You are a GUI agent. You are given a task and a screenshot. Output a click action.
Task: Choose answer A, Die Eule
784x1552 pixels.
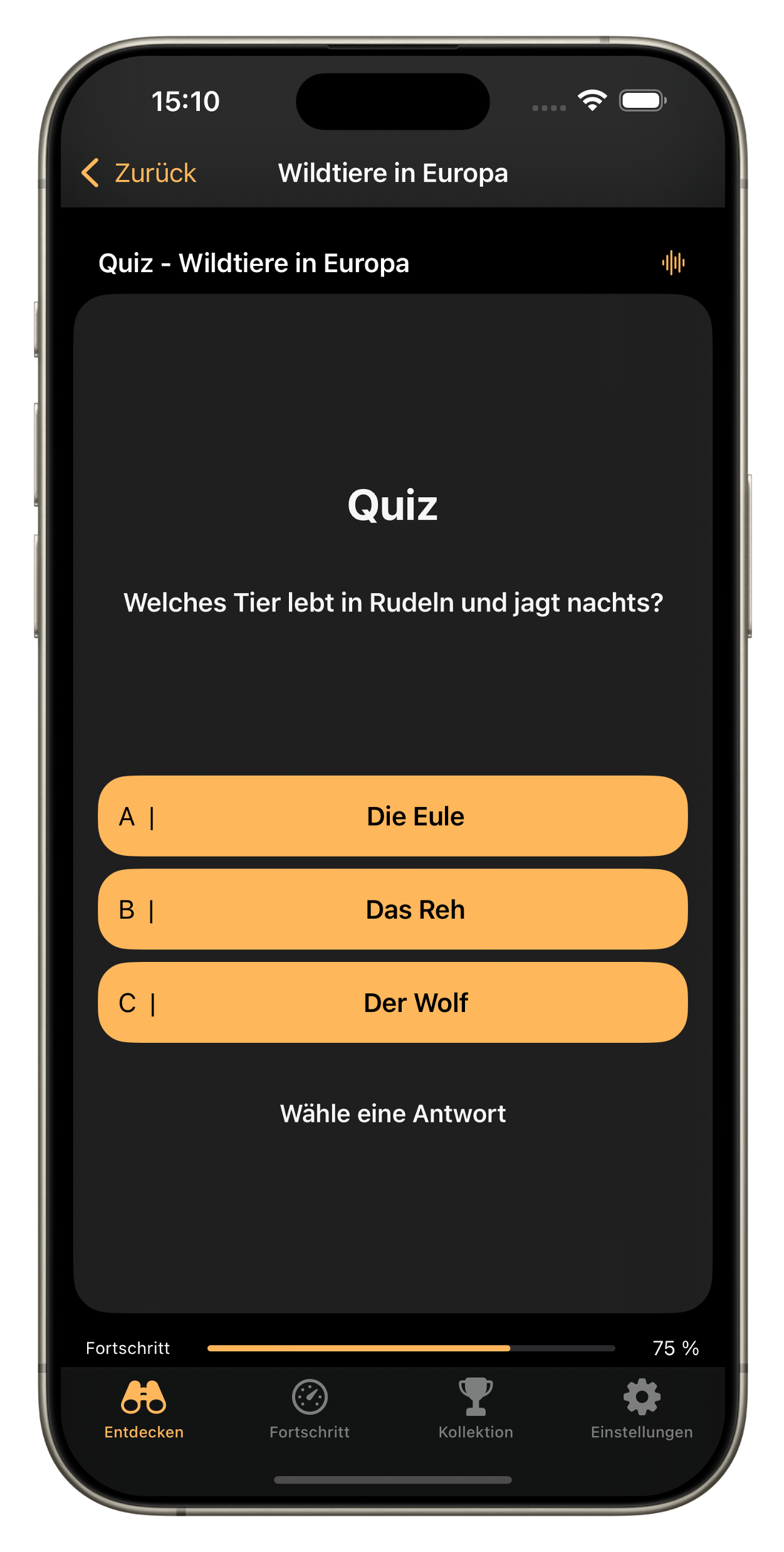point(392,816)
